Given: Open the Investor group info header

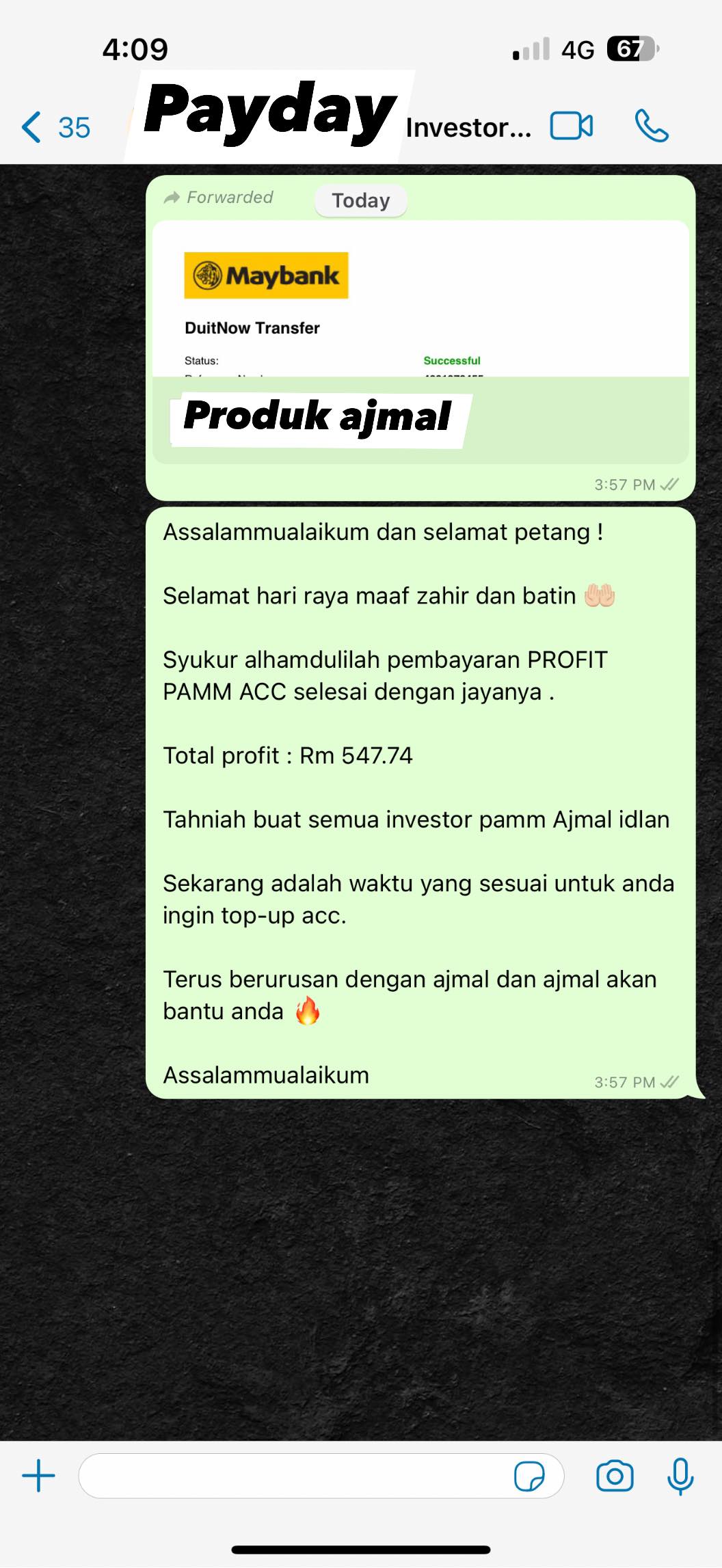Looking at the screenshot, I should [x=468, y=128].
